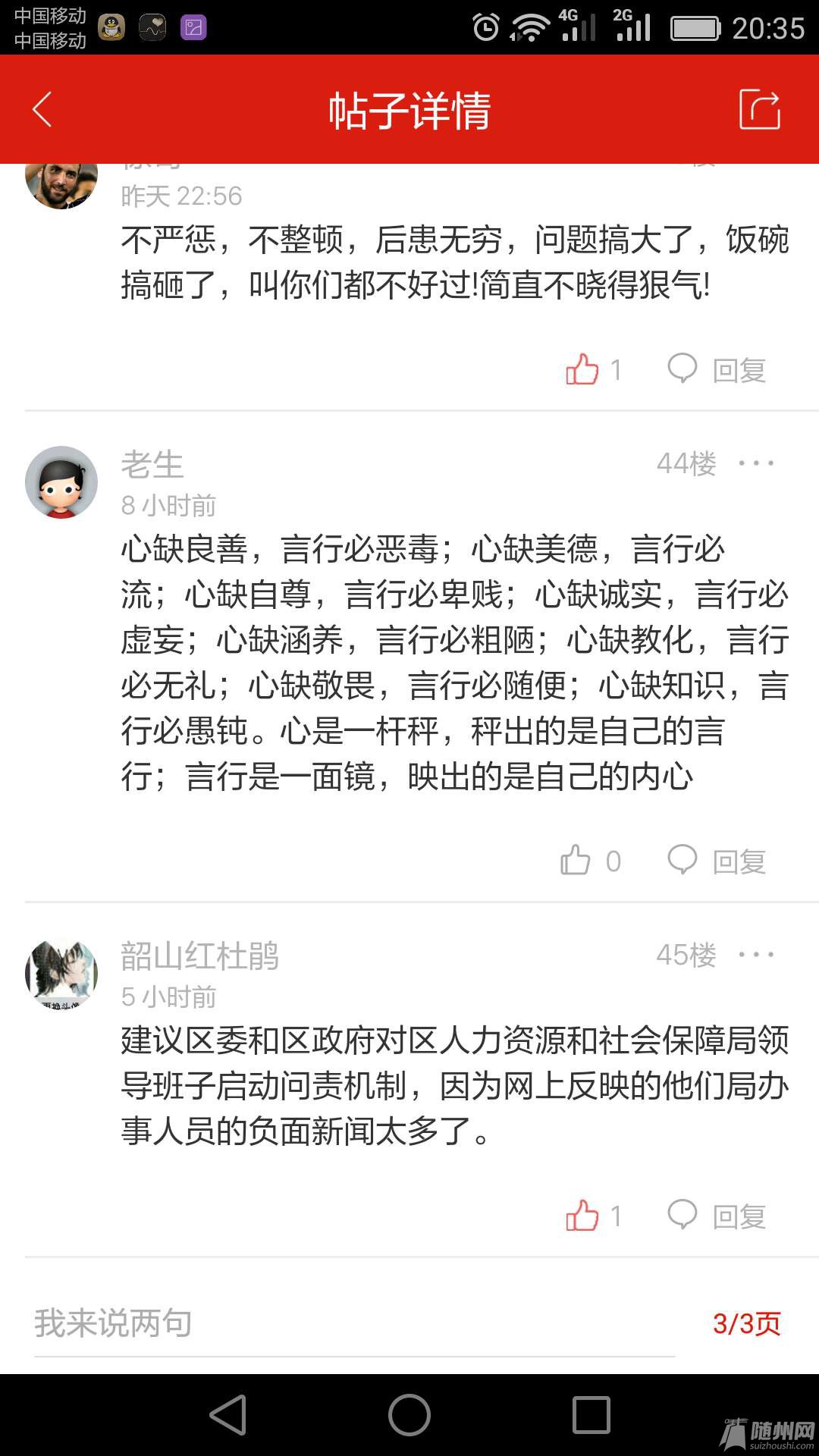The height and width of the screenshot is (1456, 819).
Task: Reply to 老生's 44楼 comment
Action: click(x=717, y=861)
